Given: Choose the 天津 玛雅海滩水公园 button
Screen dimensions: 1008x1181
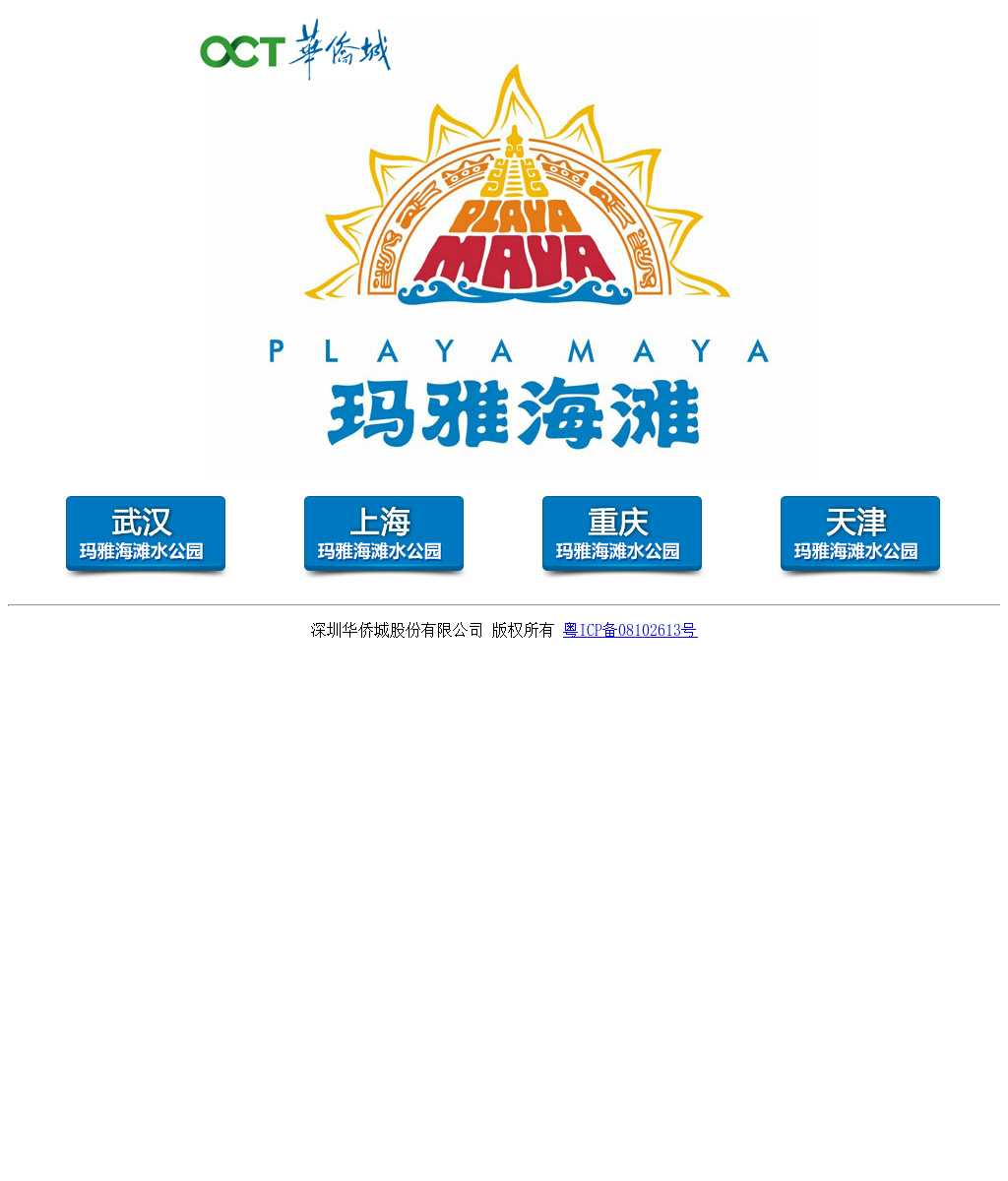Looking at the screenshot, I should [x=860, y=534].
